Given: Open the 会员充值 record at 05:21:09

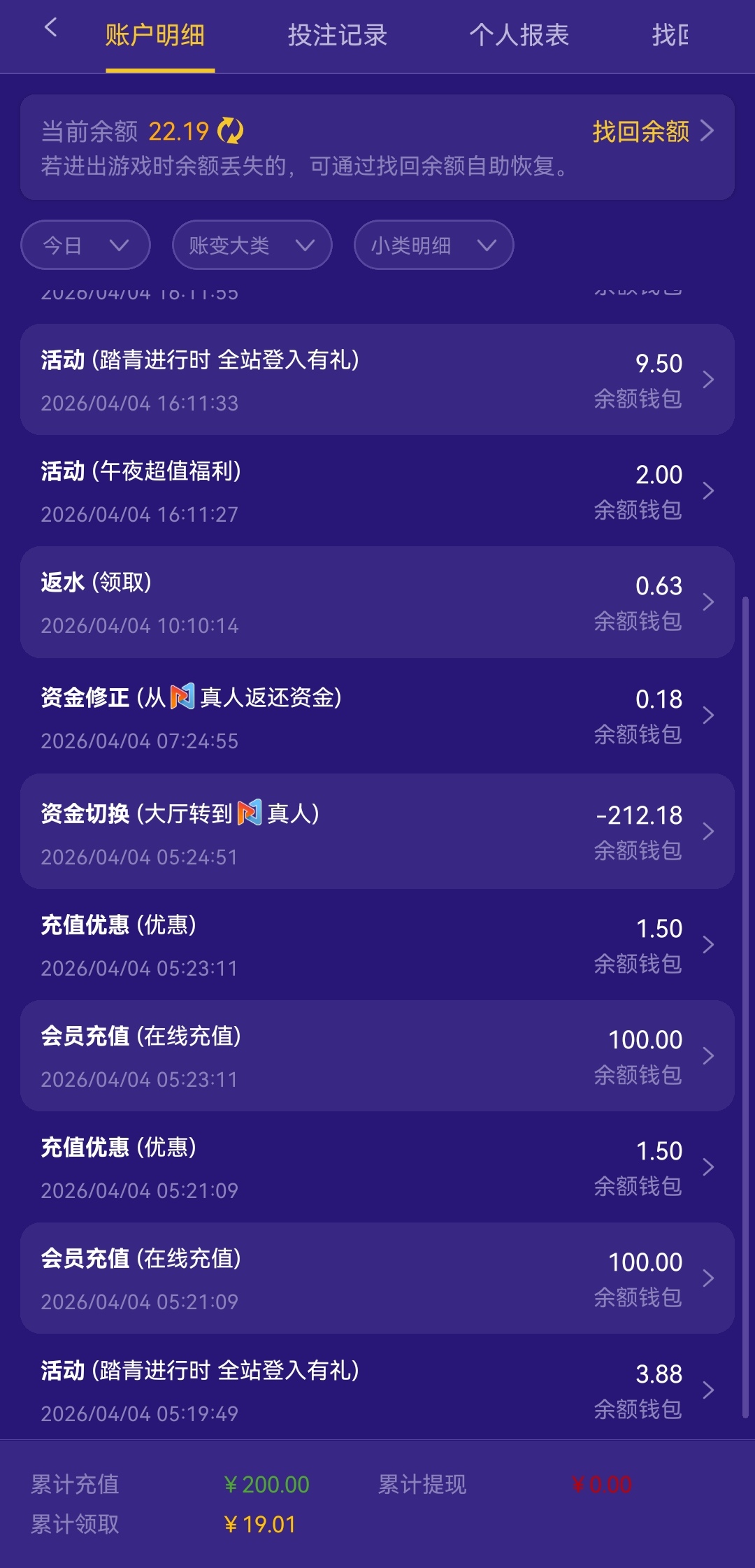Looking at the screenshot, I should pos(377,1278).
